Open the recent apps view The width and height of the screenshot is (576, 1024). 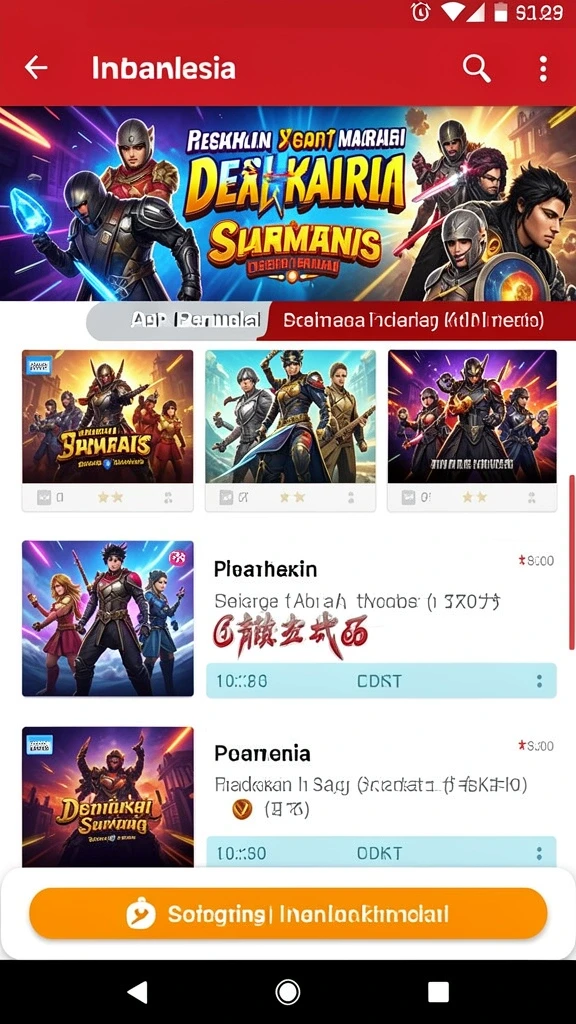click(x=438, y=992)
